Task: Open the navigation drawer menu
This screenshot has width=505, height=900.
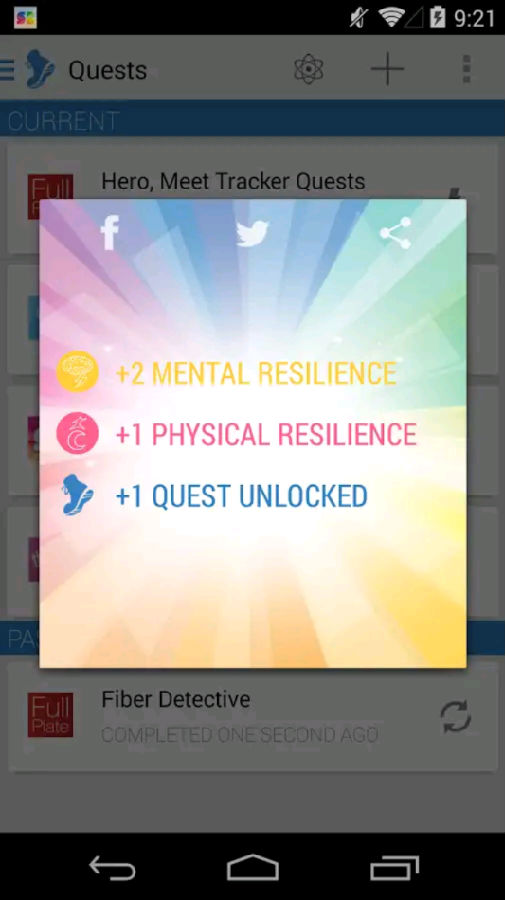Action: click(7, 69)
